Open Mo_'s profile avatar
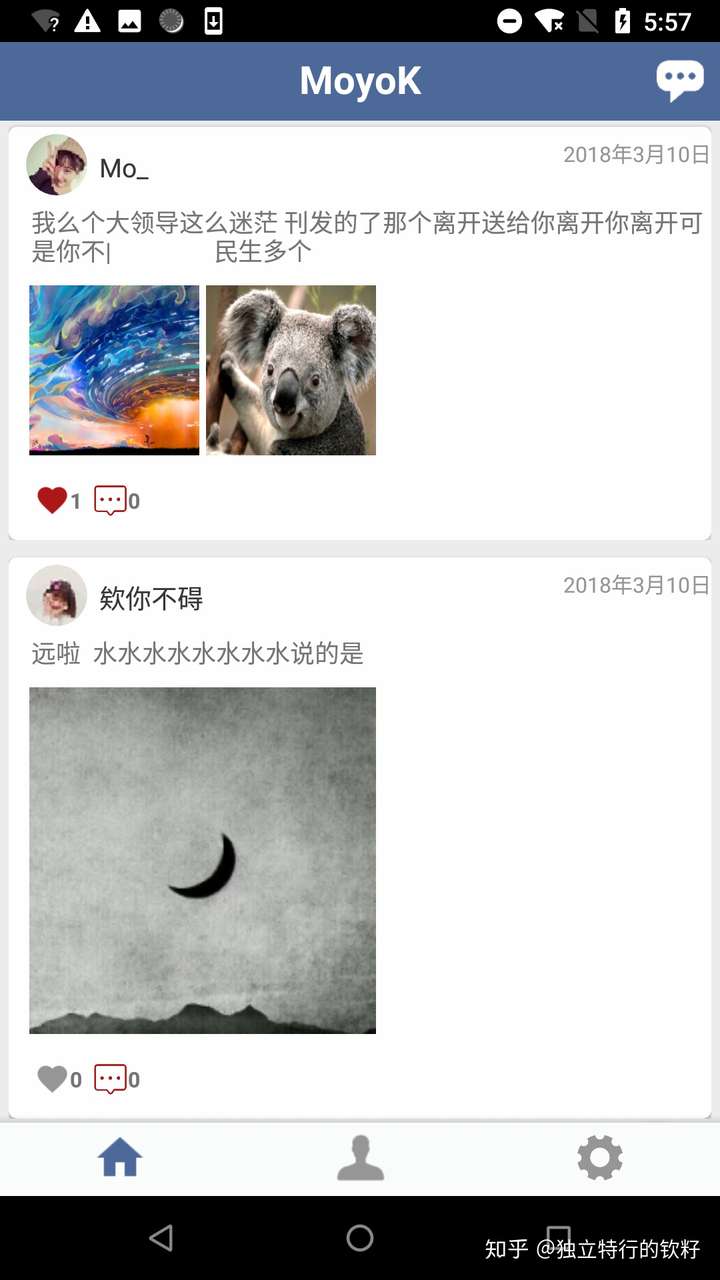 pyautogui.click(x=56, y=165)
